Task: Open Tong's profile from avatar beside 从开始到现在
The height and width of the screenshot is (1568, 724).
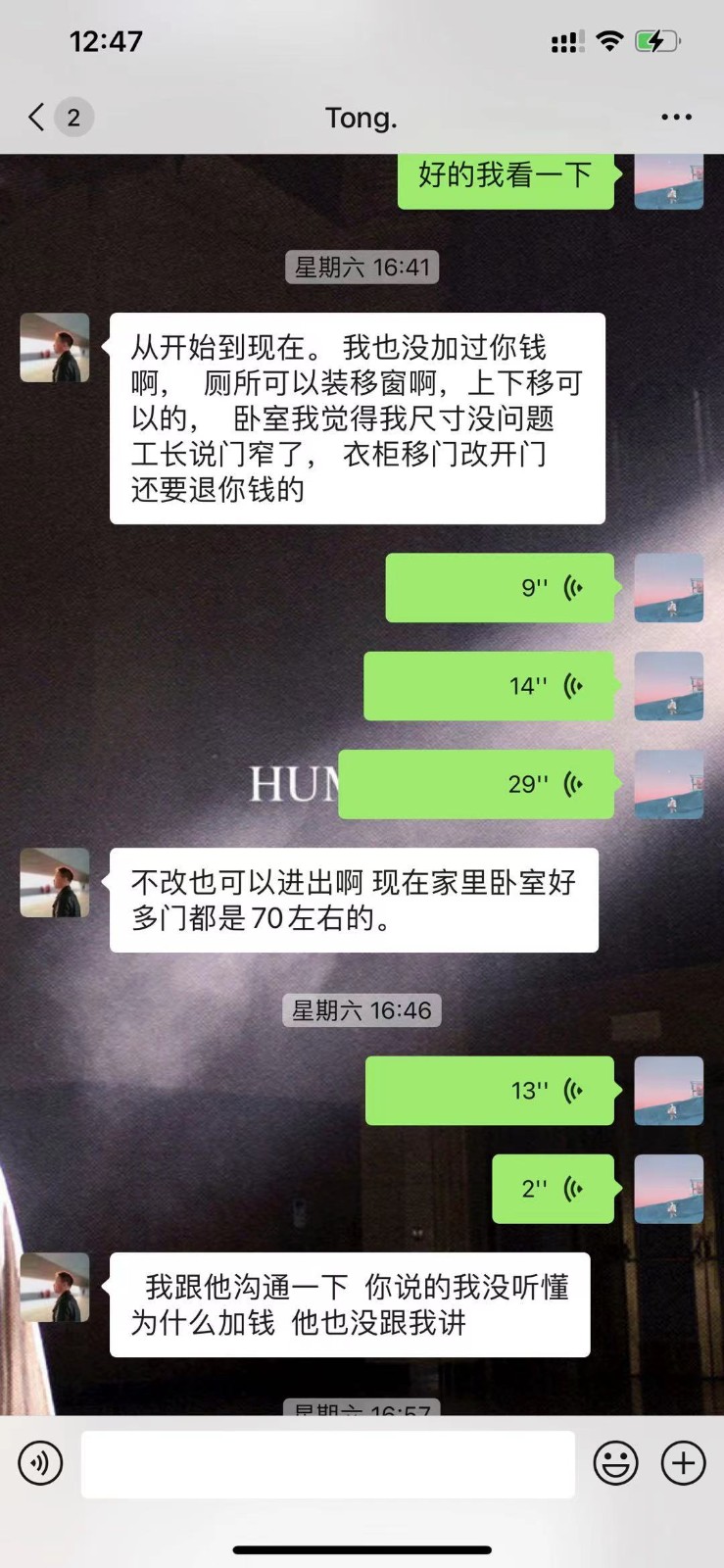Action: [x=55, y=348]
